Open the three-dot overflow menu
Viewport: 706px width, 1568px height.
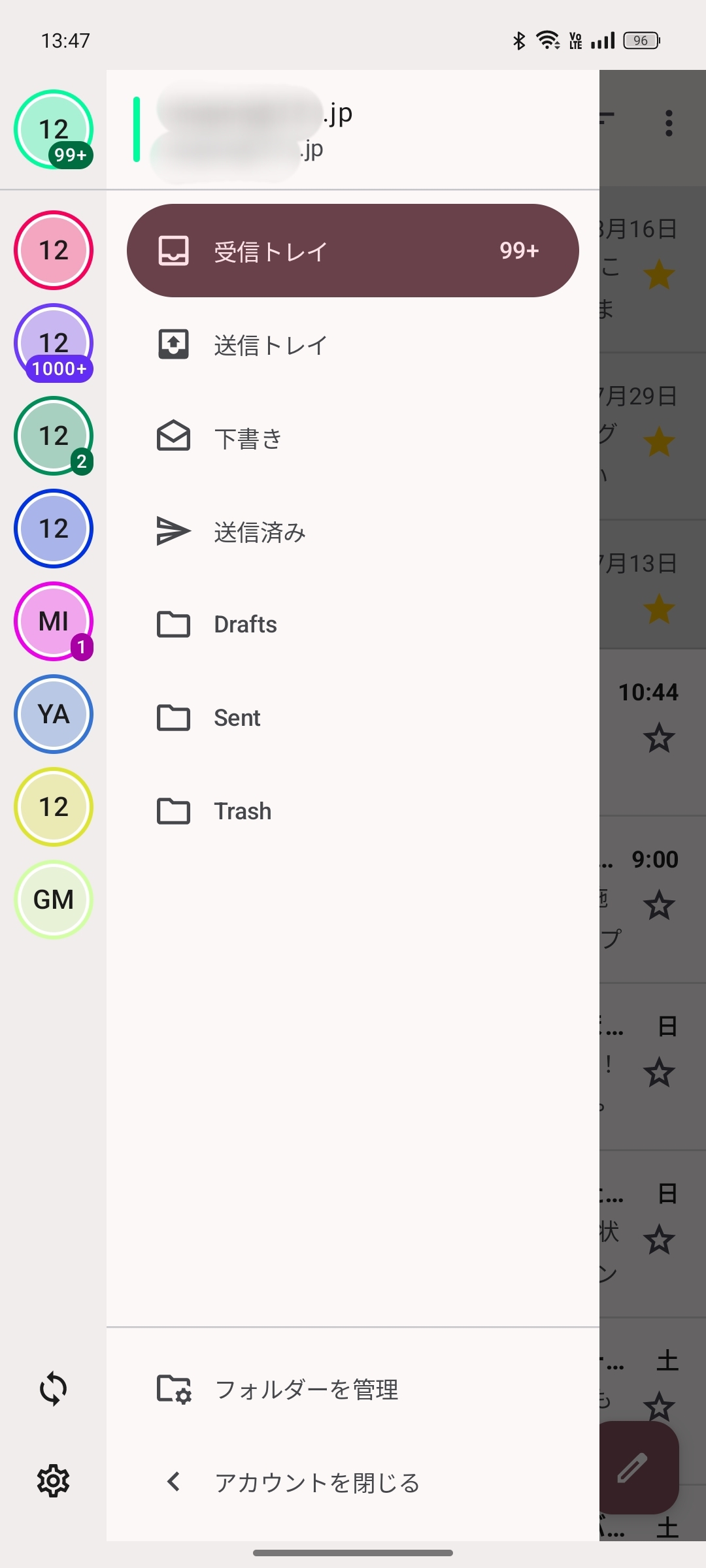668,123
